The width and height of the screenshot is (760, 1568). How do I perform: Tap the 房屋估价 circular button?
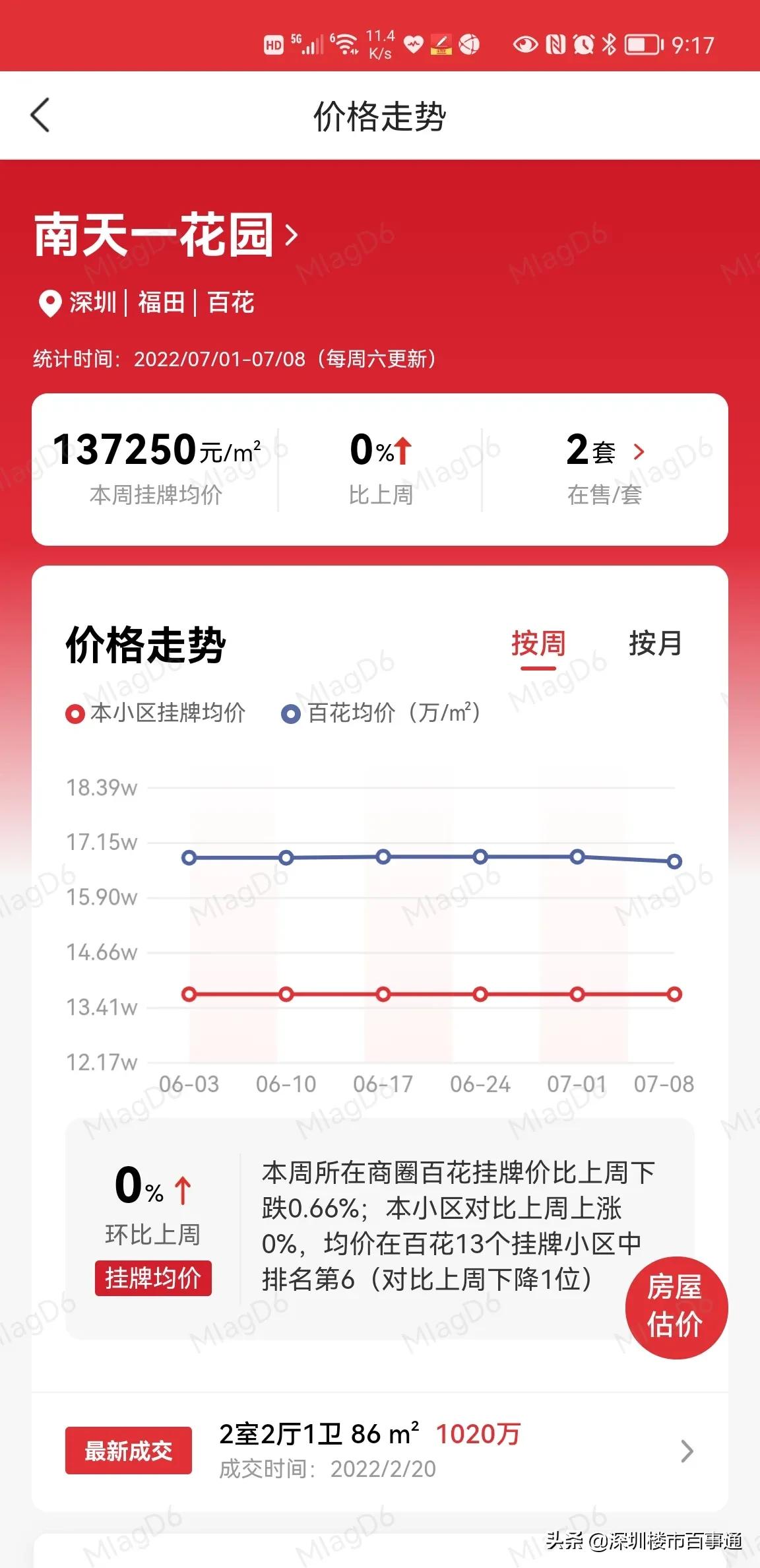coord(676,1311)
